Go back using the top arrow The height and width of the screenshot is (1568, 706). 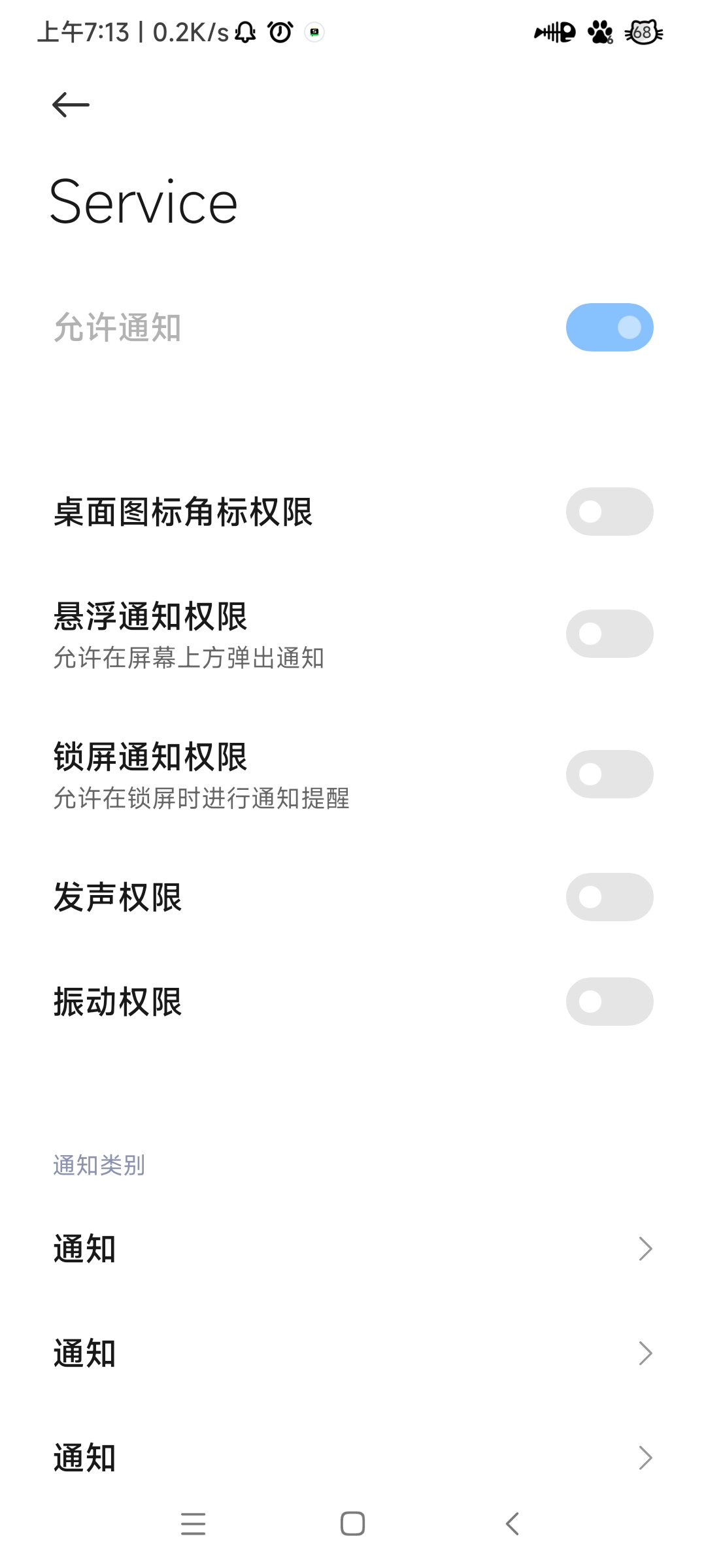pyautogui.click(x=71, y=105)
